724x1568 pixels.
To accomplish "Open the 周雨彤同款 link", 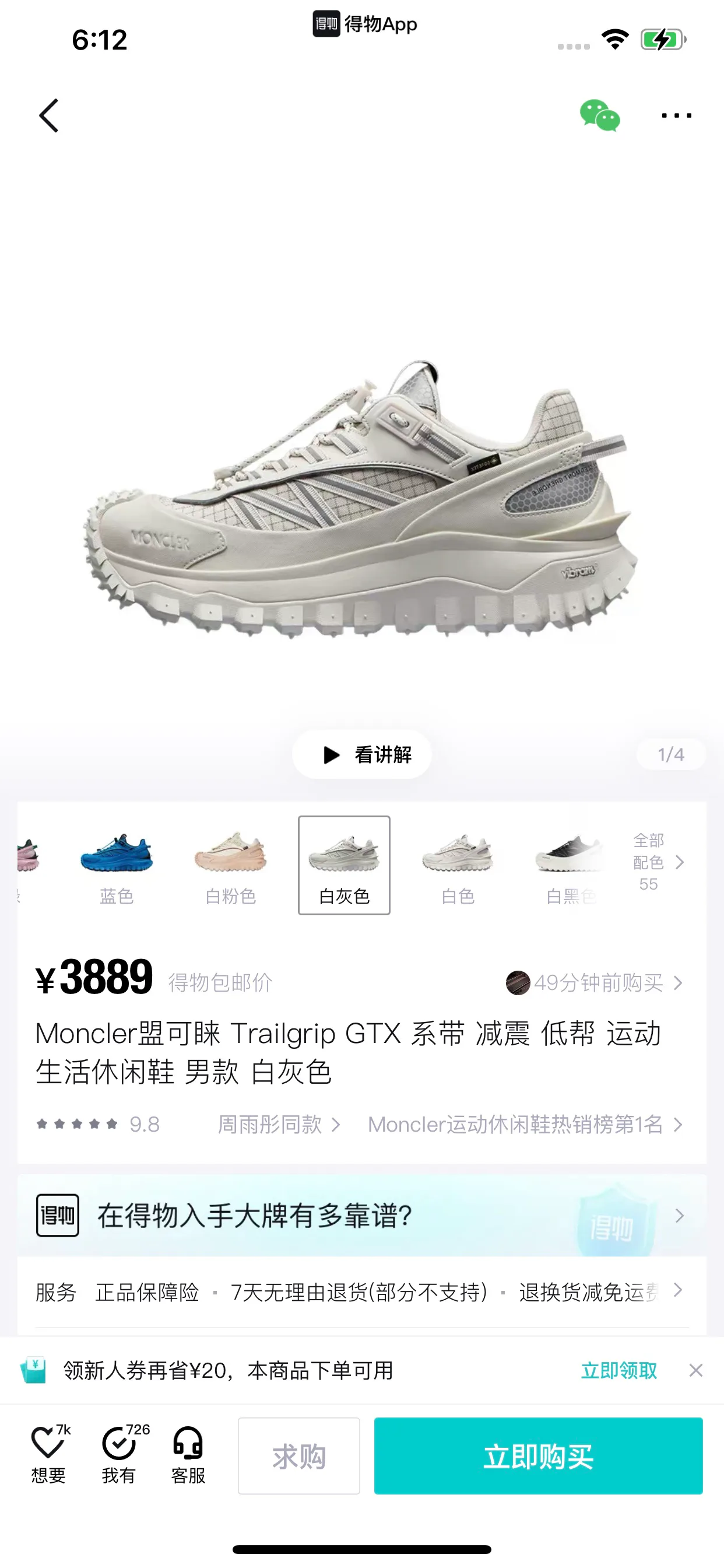I will pos(279,1124).
